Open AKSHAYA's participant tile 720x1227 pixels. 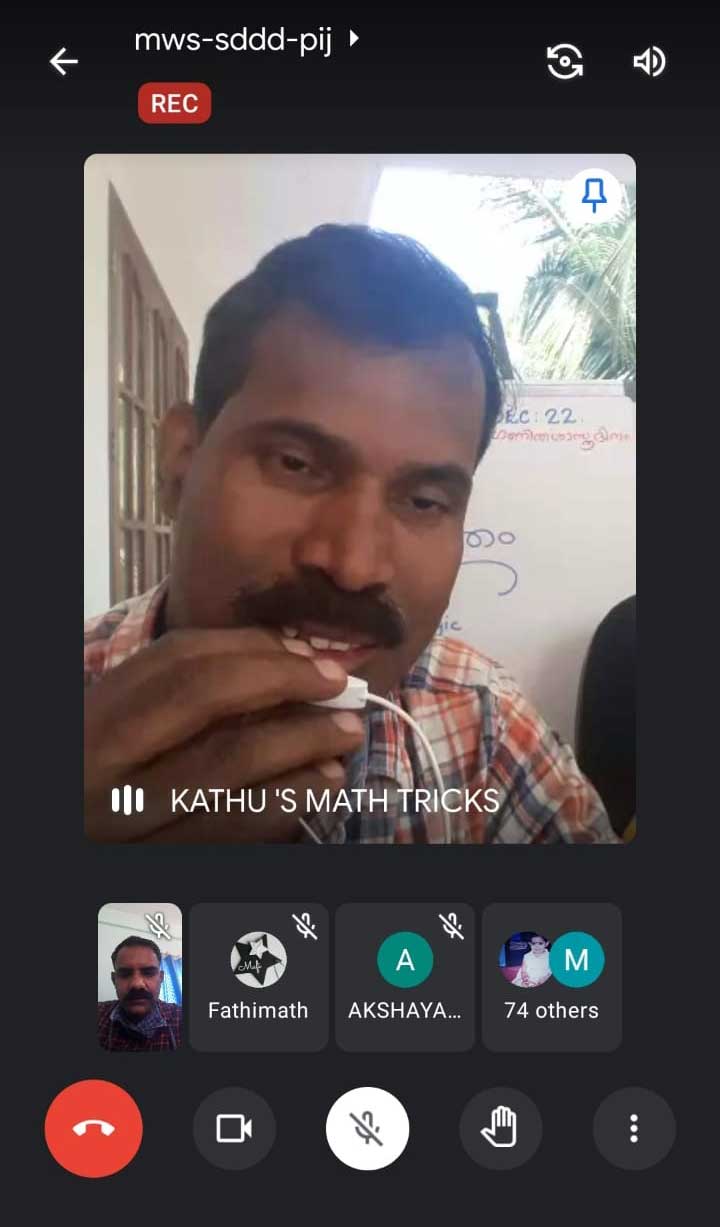(405, 977)
